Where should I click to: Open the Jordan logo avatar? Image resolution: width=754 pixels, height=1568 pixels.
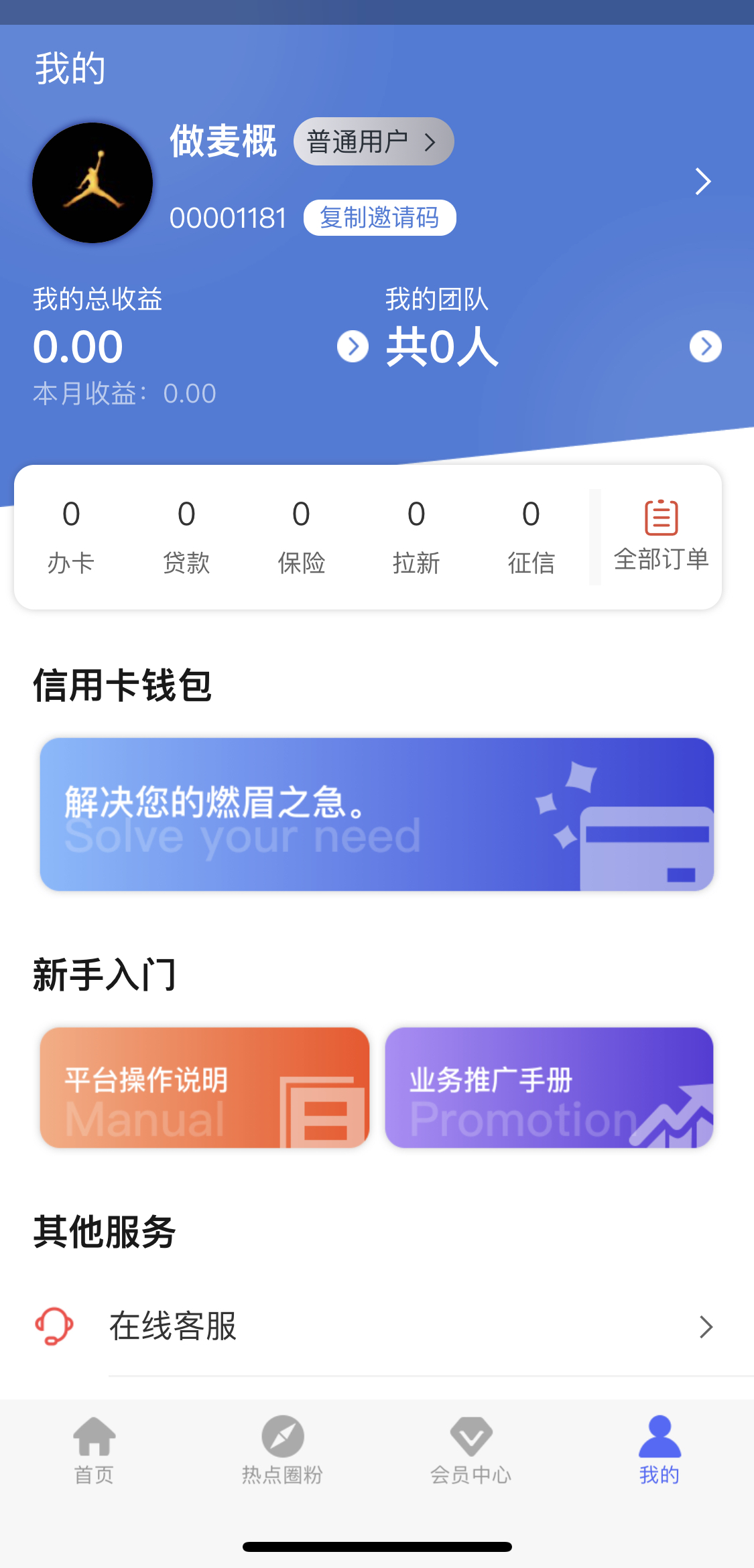click(x=92, y=183)
